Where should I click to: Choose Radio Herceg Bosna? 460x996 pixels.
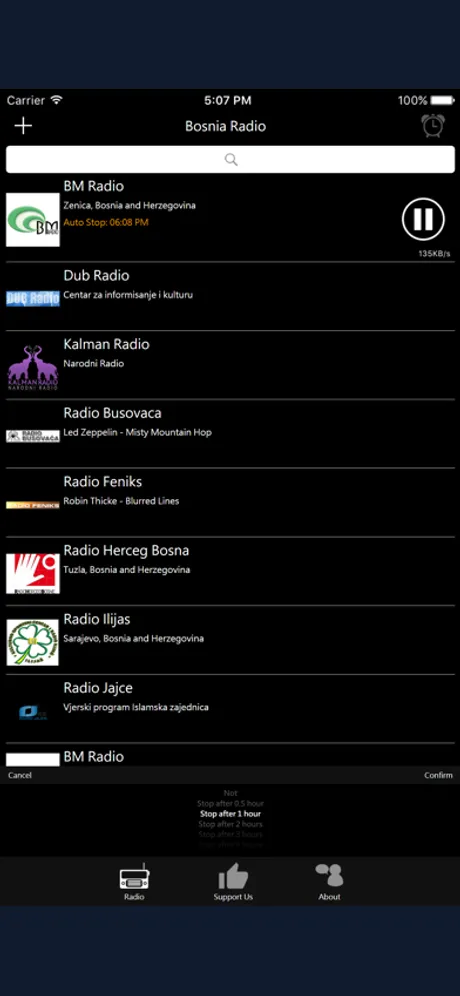(x=230, y=571)
